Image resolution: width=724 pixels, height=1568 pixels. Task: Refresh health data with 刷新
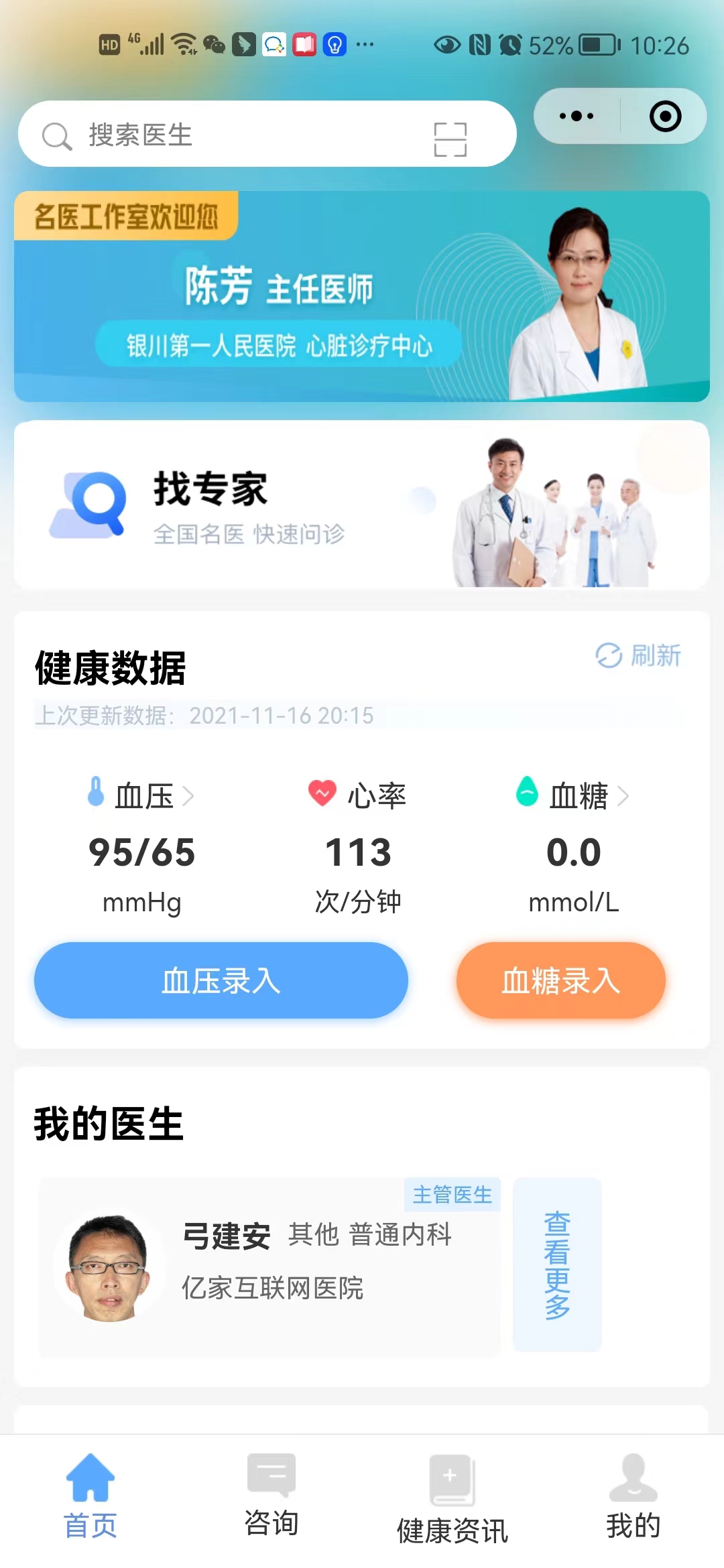638,655
